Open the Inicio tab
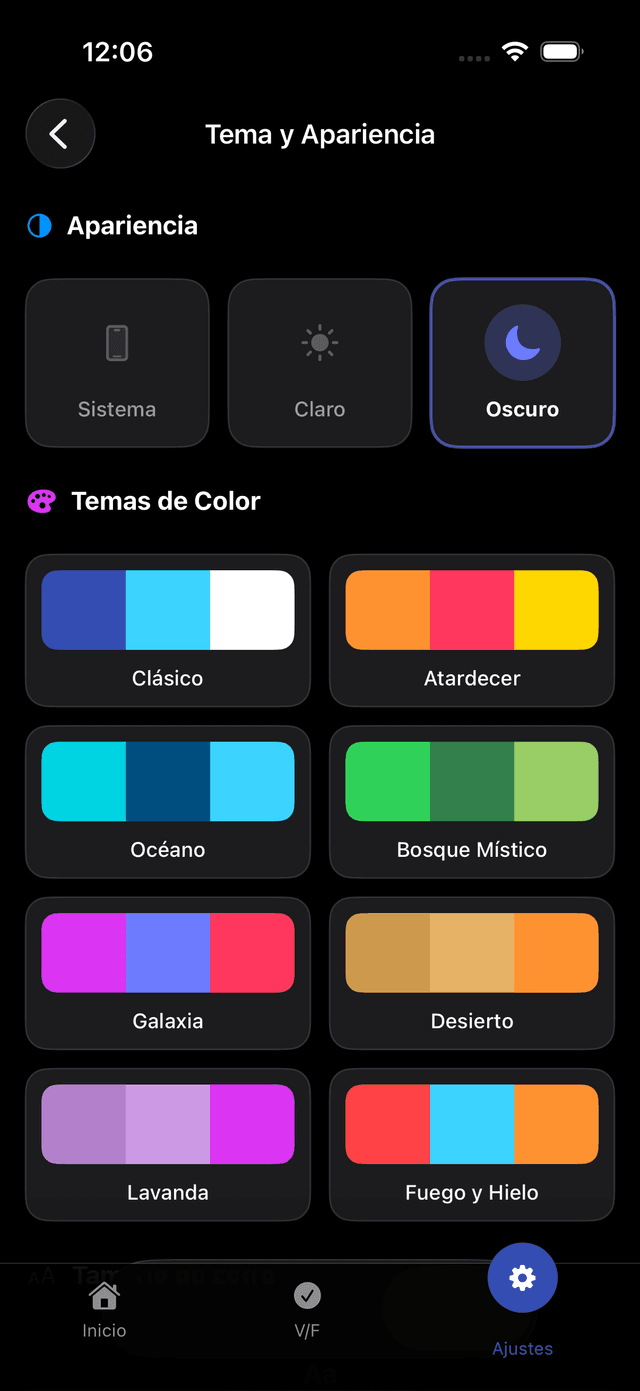The width and height of the screenshot is (640, 1391). click(105, 1310)
